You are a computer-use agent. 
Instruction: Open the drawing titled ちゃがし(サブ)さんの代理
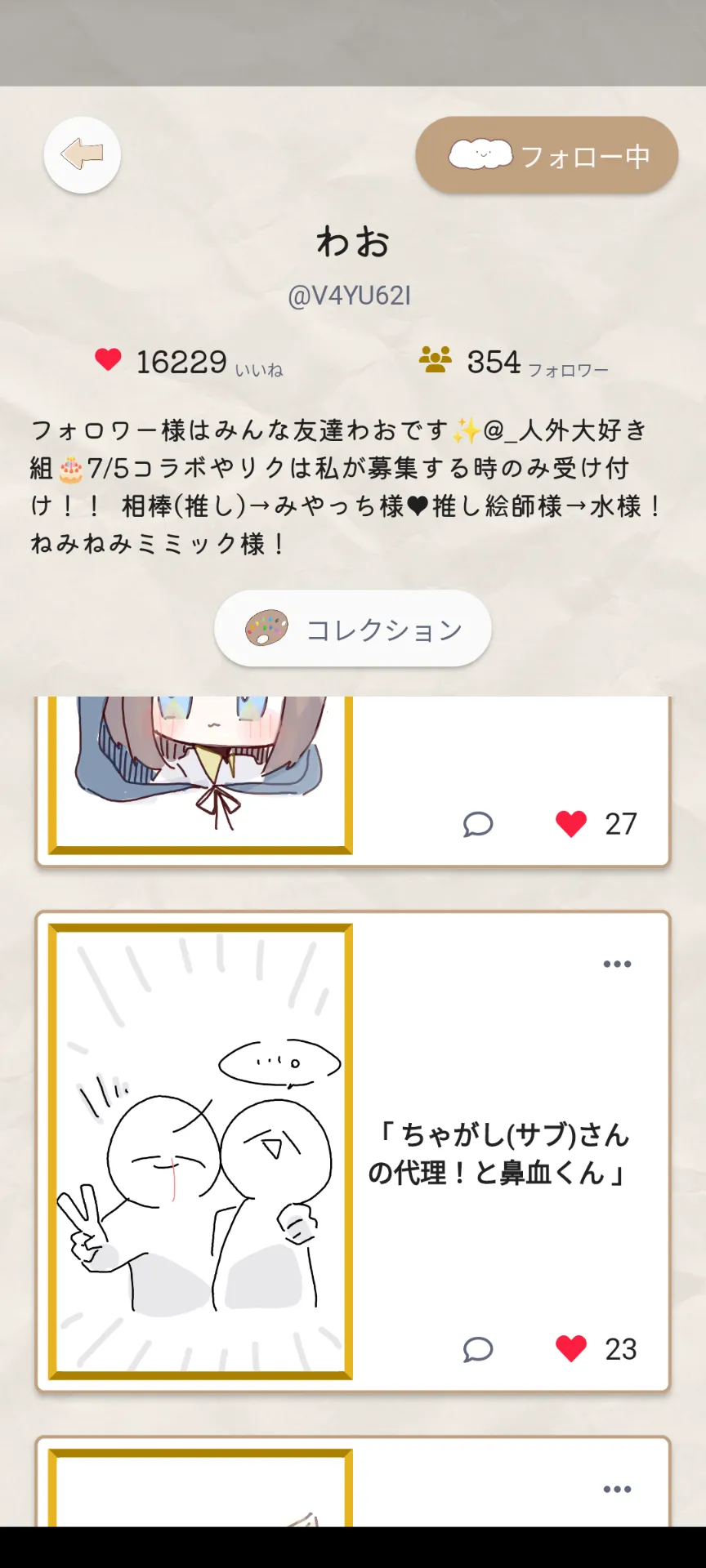click(x=200, y=1151)
